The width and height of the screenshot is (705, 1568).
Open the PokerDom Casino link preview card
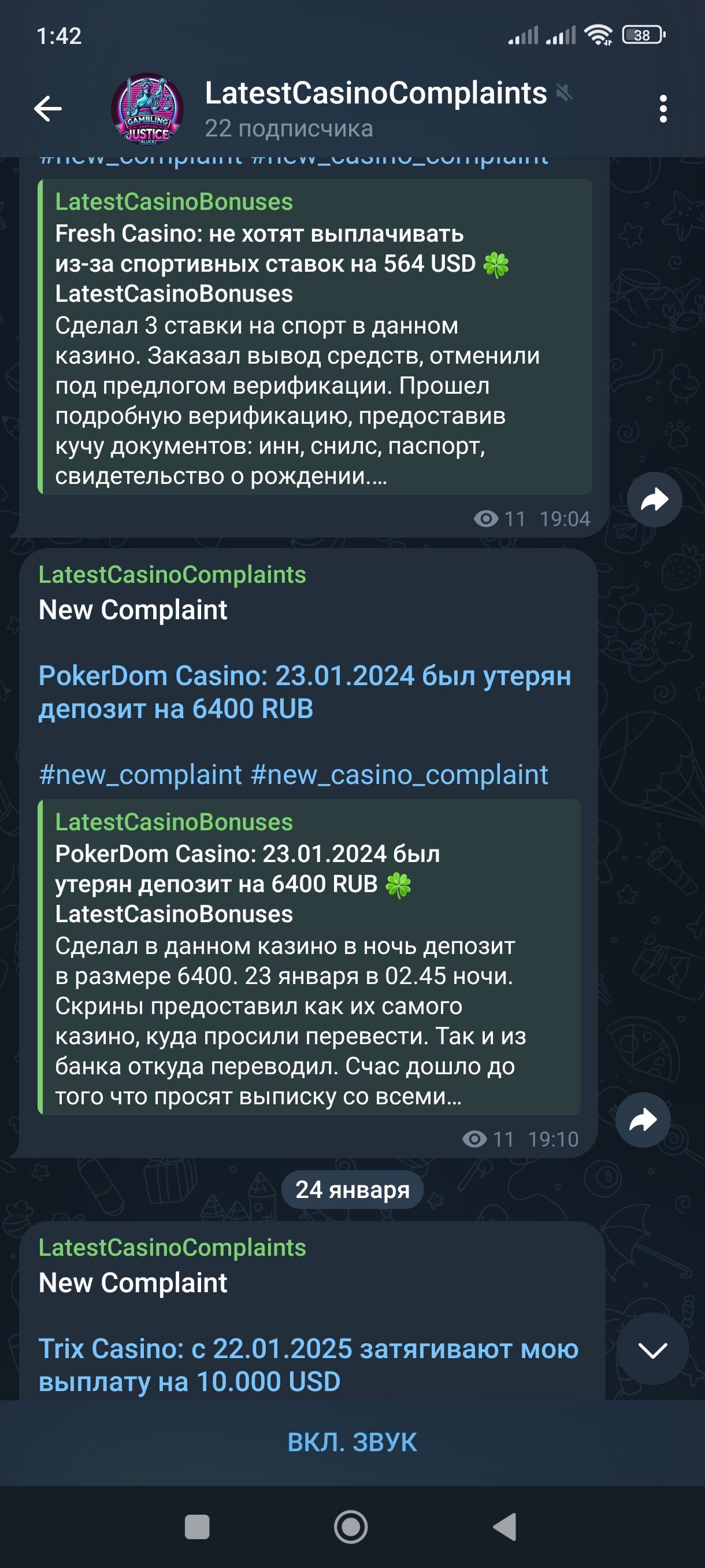click(x=309, y=957)
